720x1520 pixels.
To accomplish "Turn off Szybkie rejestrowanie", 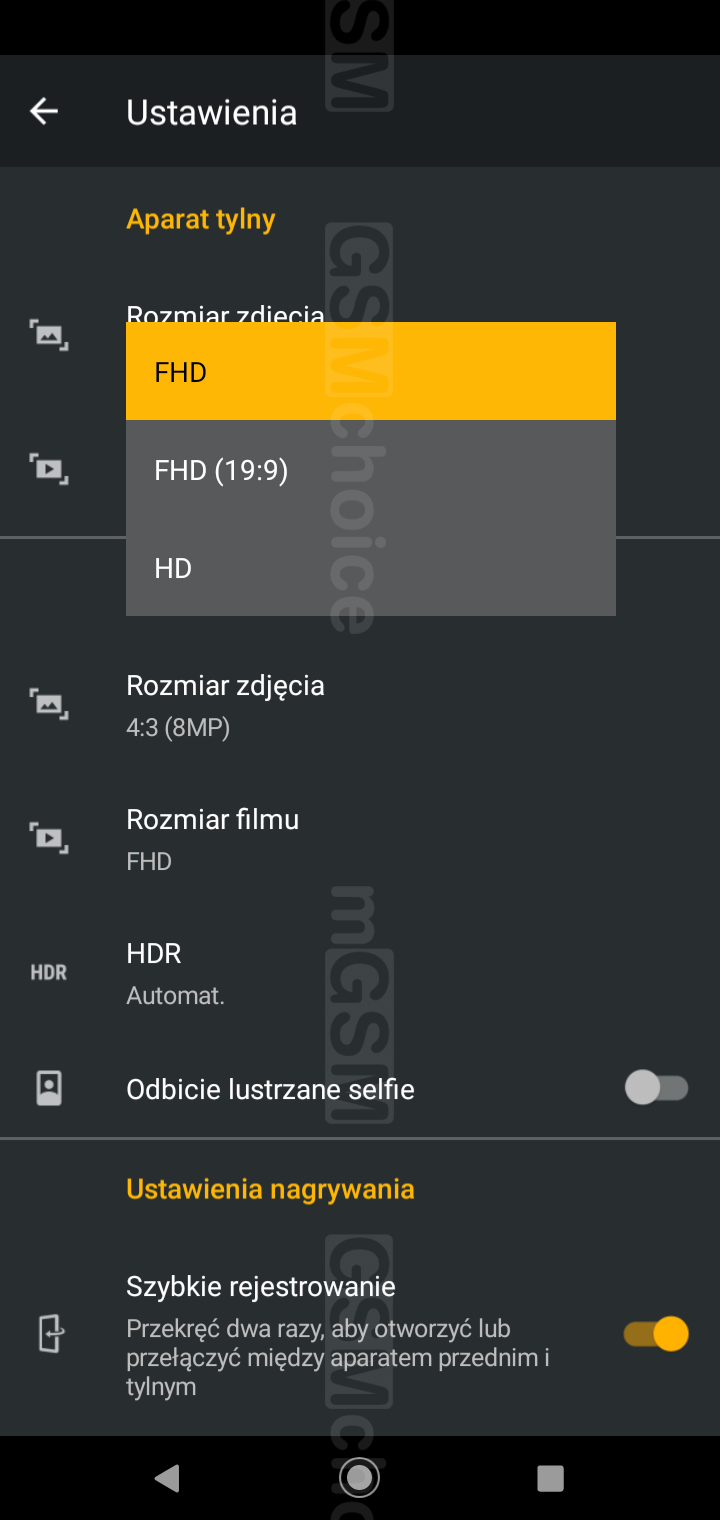I will (656, 1334).
